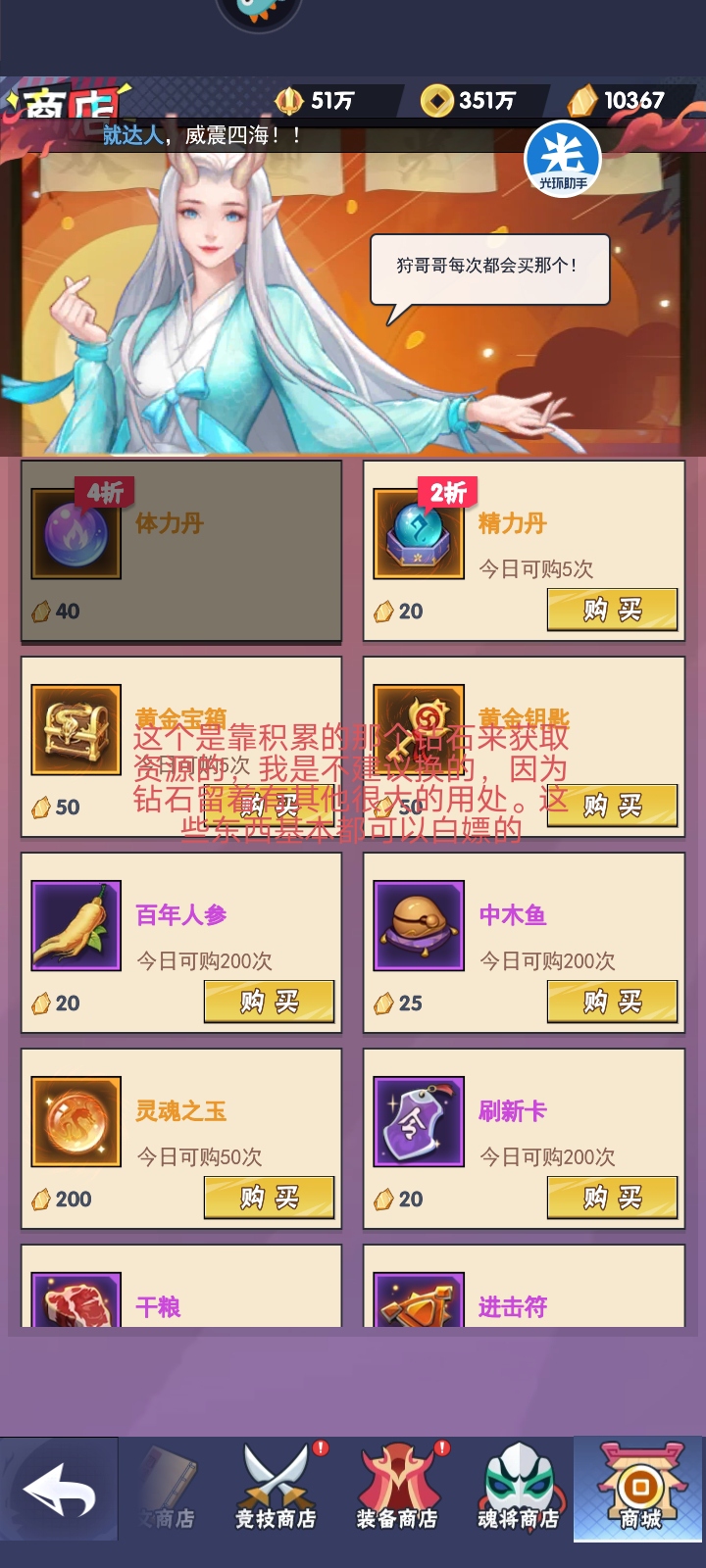
Task: Open the partially hidden 商店 tab beside the back arrow
Action: tap(169, 1492)
